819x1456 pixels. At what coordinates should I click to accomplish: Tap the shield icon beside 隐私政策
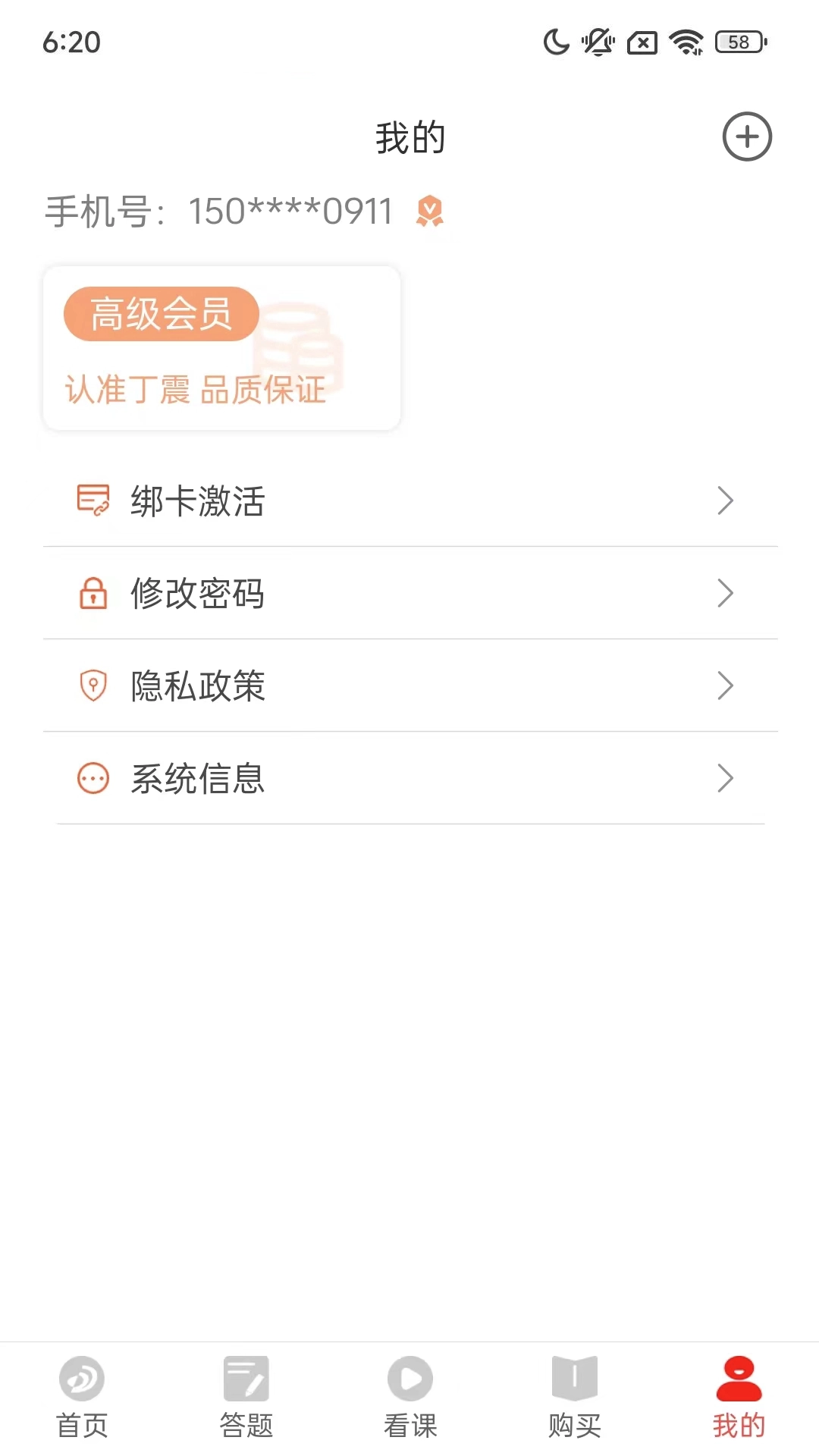(x=91, y=686)
